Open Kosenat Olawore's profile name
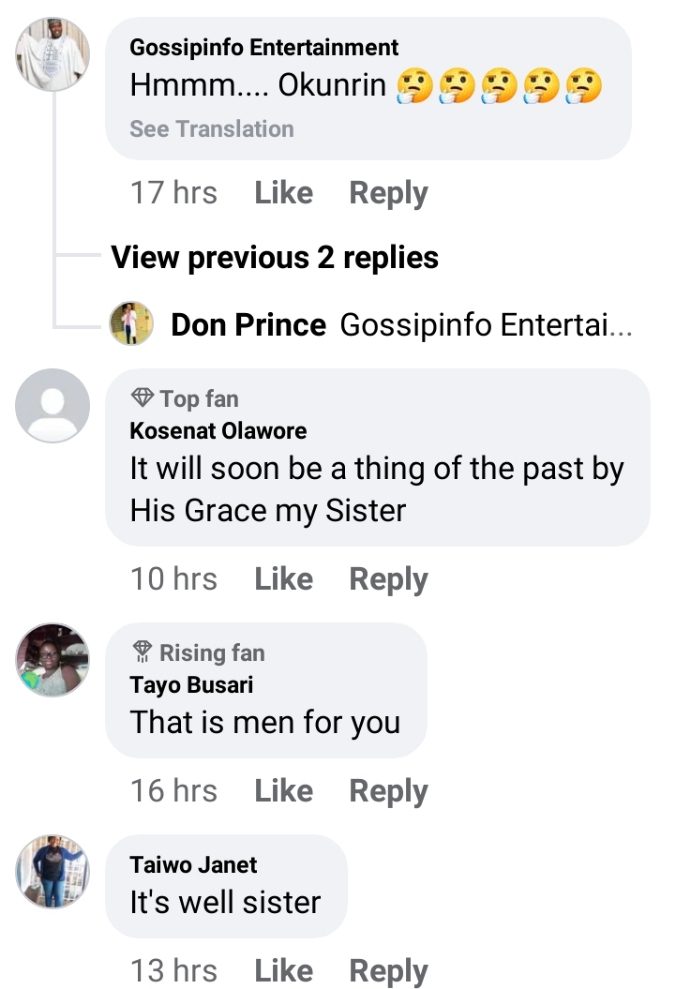675x989 pixels. (x=218, y=431)
